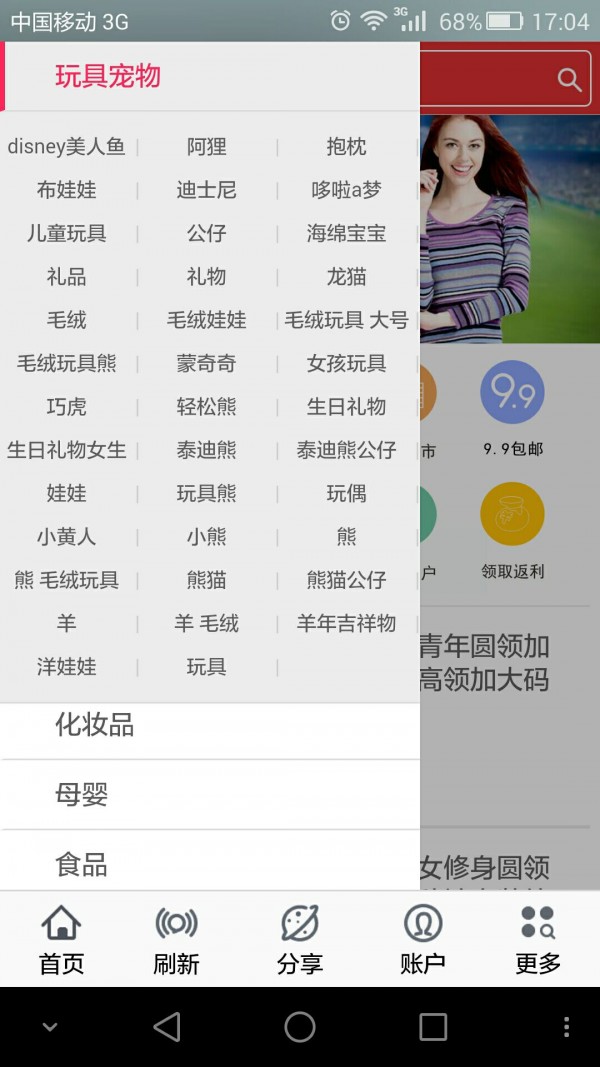Open the 轻松熊 subcategory
This screenshot has height=1067, width=600.
coord(206,407)
